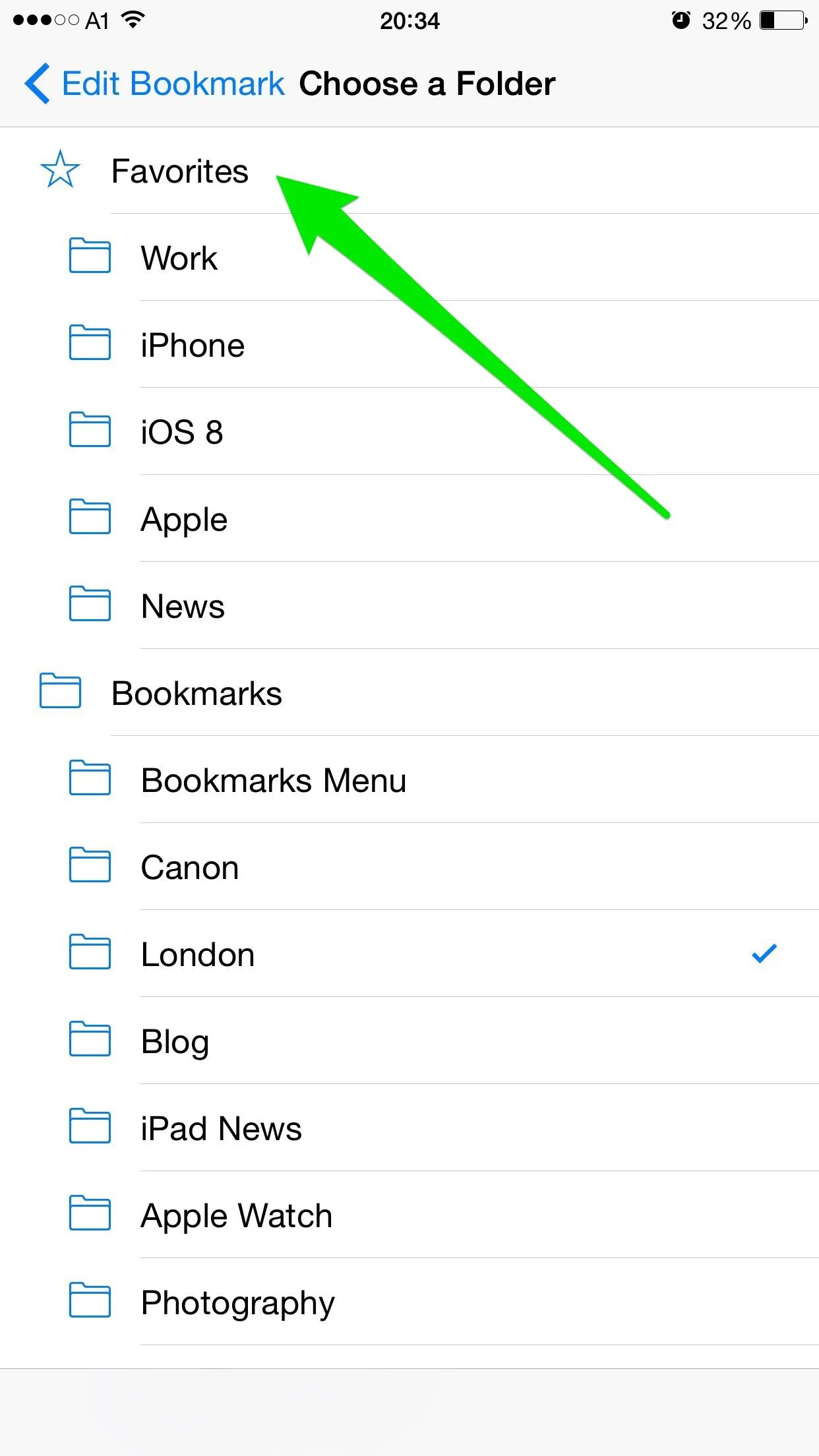Choose the Blog folder
Viewport: 819px width, 1456px height.
click(175, 1042)
